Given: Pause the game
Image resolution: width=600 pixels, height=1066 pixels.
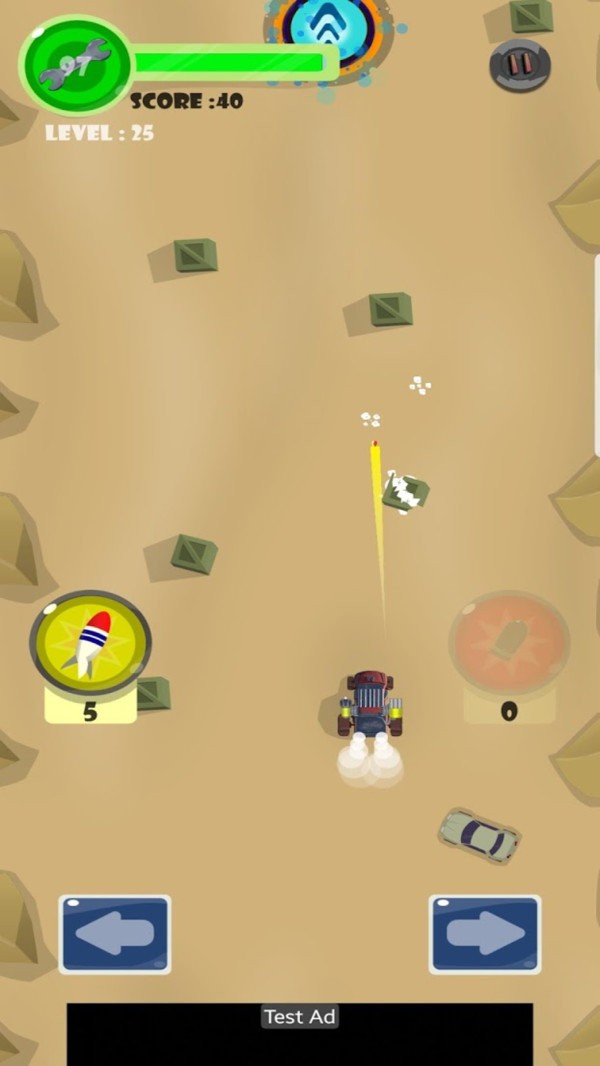Looking at the screenshot, I should tap(520, 65).
